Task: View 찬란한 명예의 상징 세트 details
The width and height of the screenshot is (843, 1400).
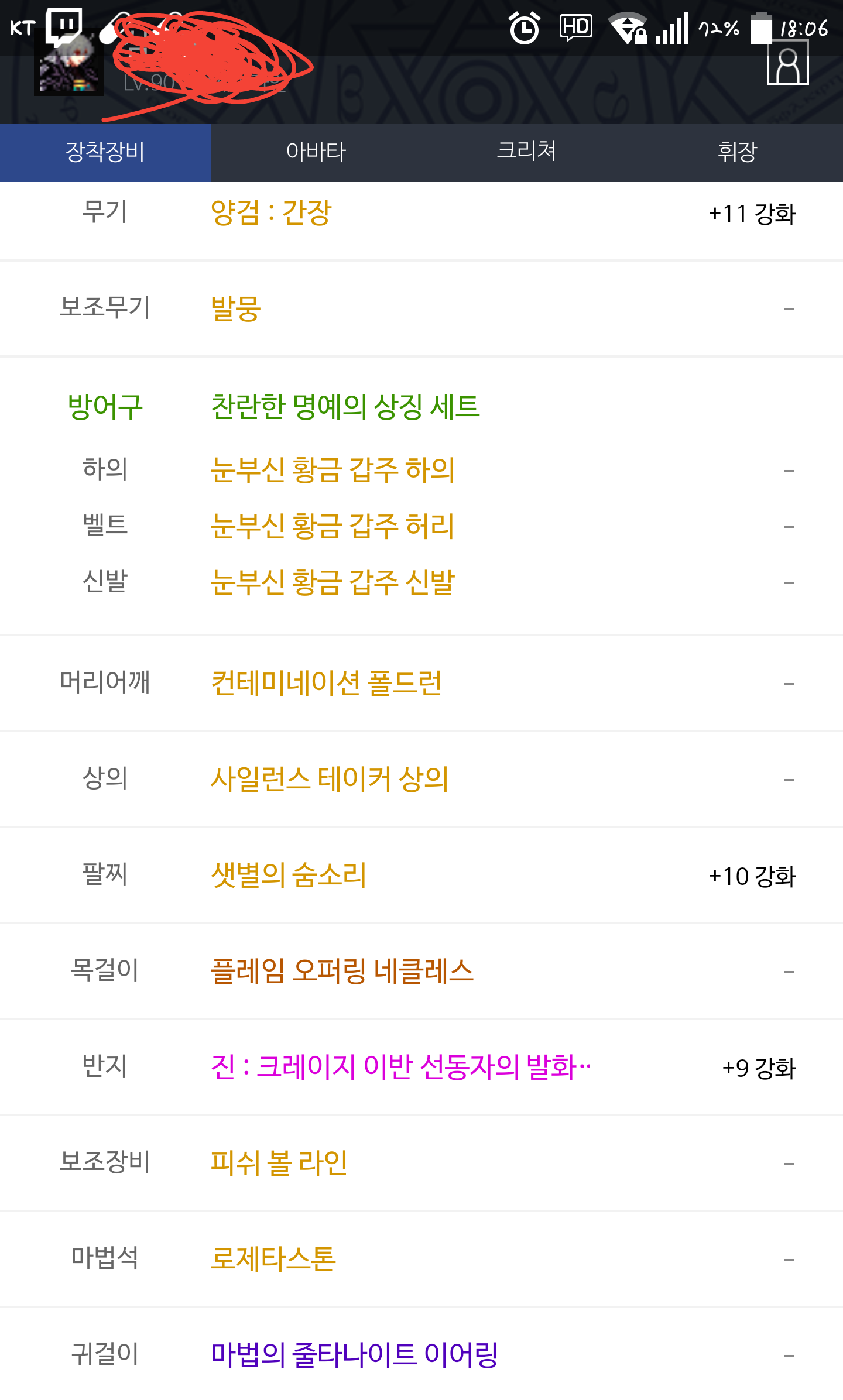Action: 345,407
